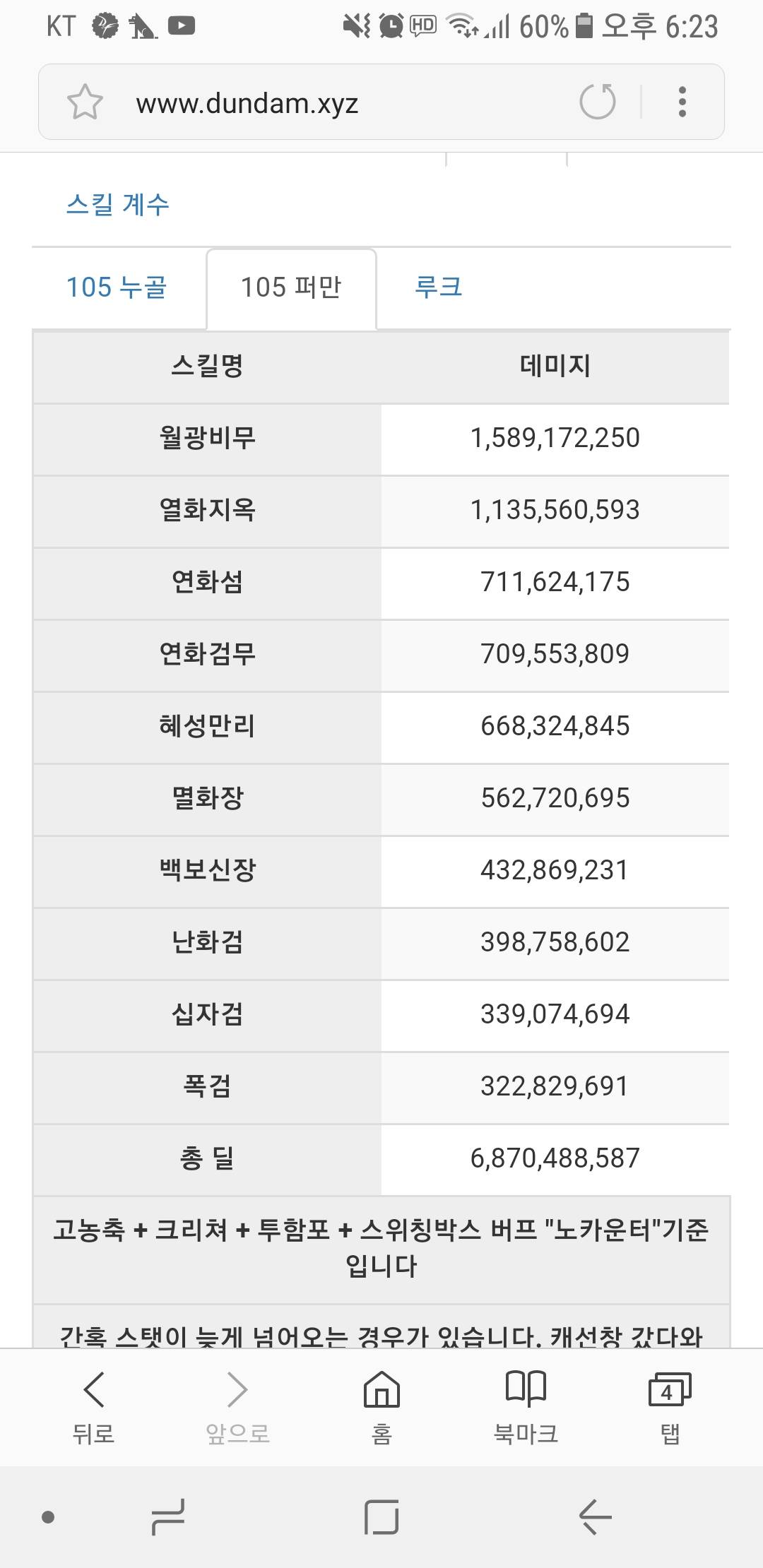The height and width of the screenshot is (1568, 763).
Task: Open the 스킬 계수 link
Action: (x=118, y=204)
